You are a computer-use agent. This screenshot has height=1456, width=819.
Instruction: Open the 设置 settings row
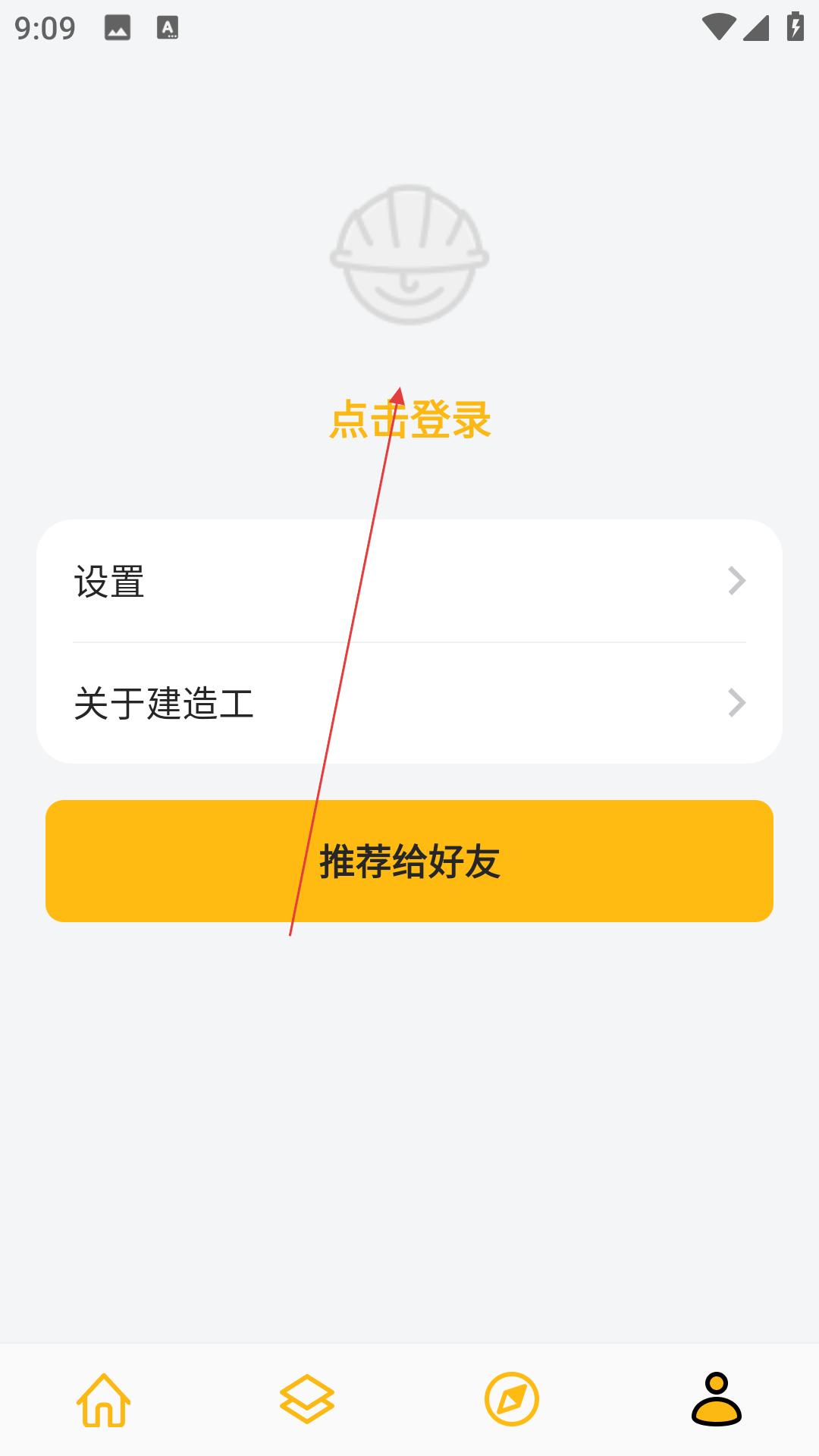coord(409,582)
